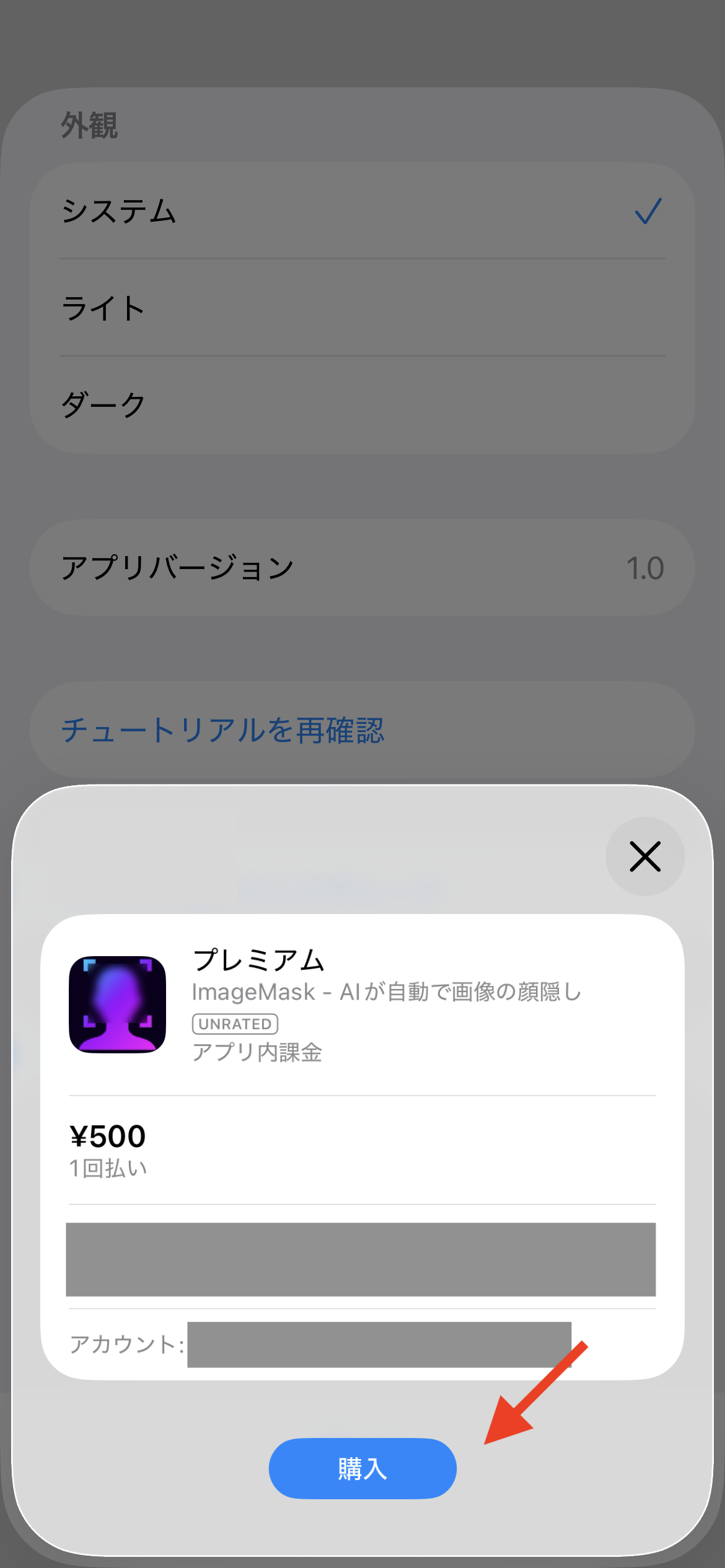Tap the UNRATED rating badge
Viewport: 725px width, 1568px height.
click(235, 1024)
